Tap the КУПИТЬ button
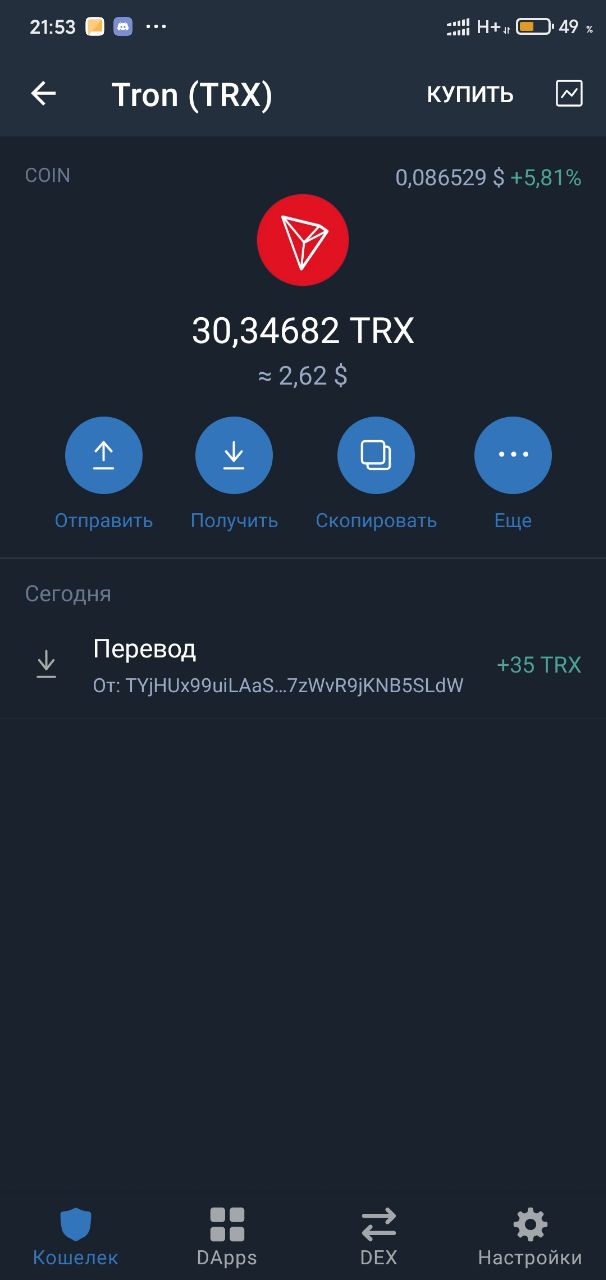Image resolution: width=606 pixels, height=1280 pixels. pos(470,95)
